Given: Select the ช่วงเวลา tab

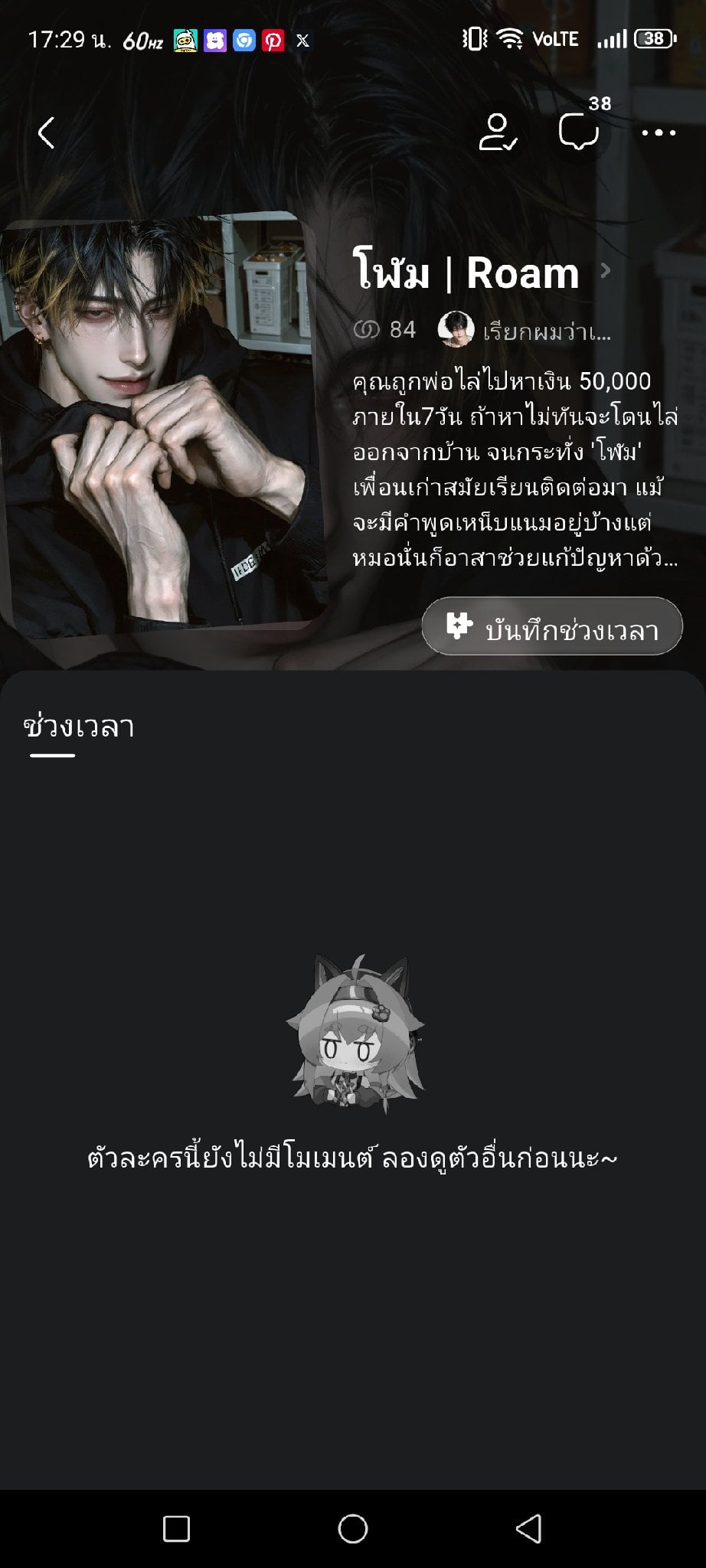Looking at the screenshot, I should (x=79, y=727).
